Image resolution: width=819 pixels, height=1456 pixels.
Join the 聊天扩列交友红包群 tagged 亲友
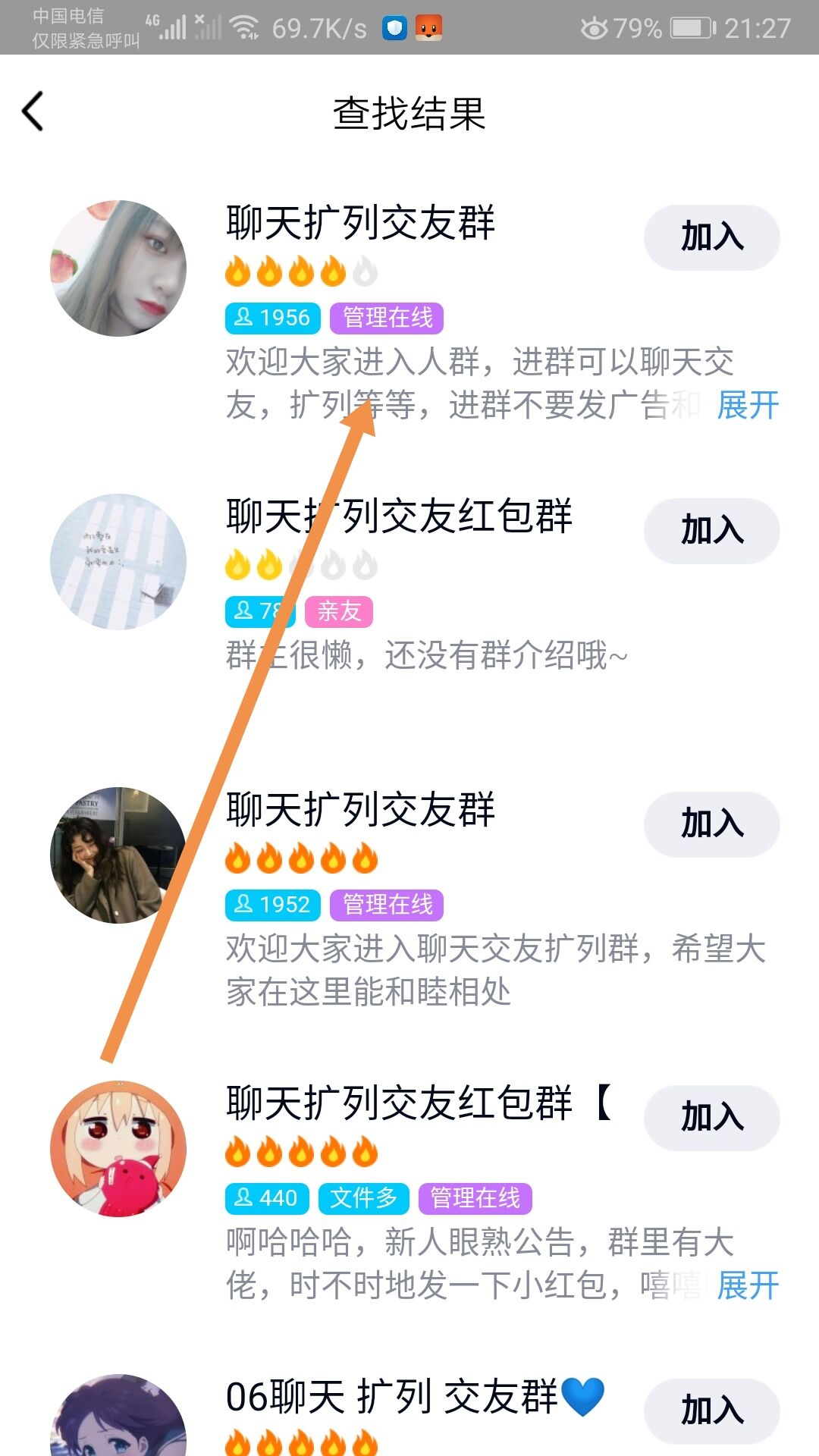[x=711, y=531]
